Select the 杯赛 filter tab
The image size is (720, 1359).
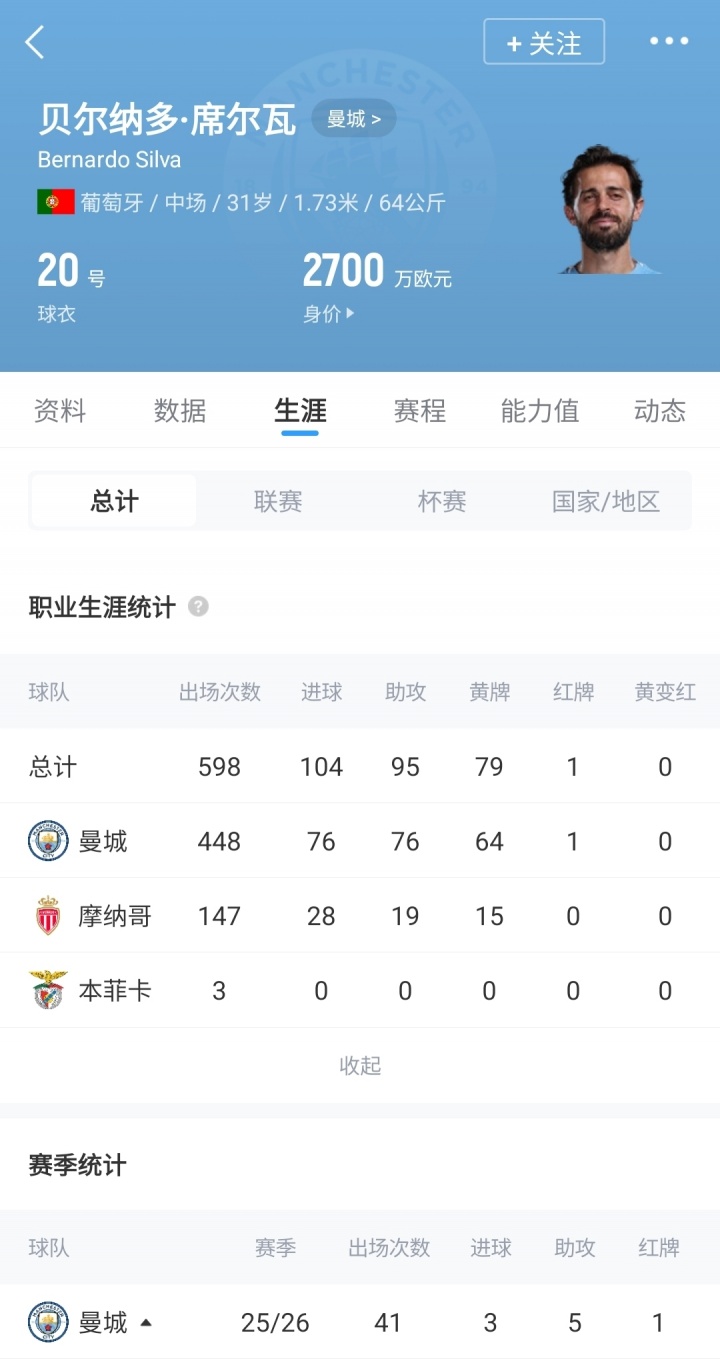440,501
